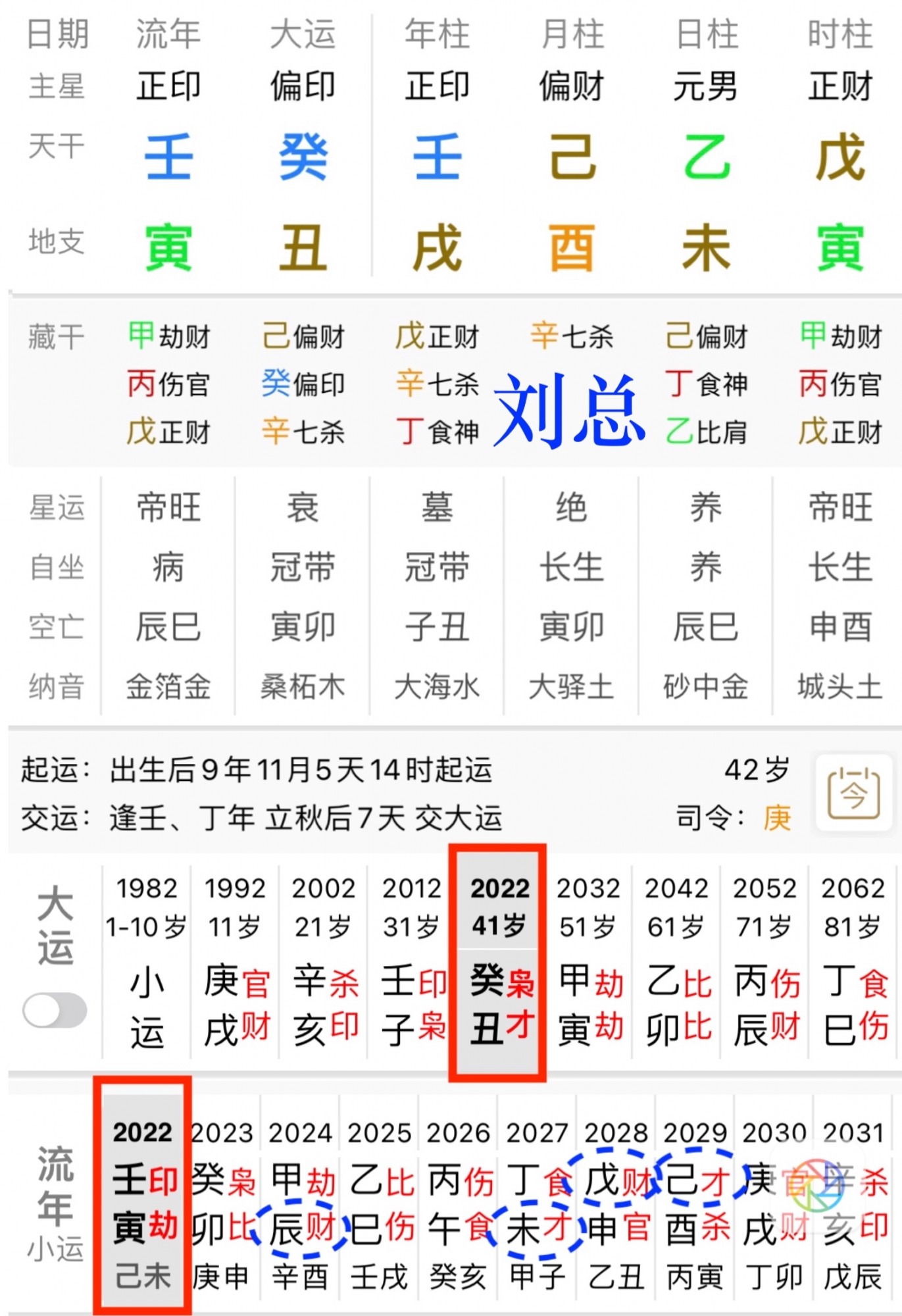This screenshot has height=1316, width=902.
Task: Select the 1982 小运 column
Action: click(x=147, y=961)
